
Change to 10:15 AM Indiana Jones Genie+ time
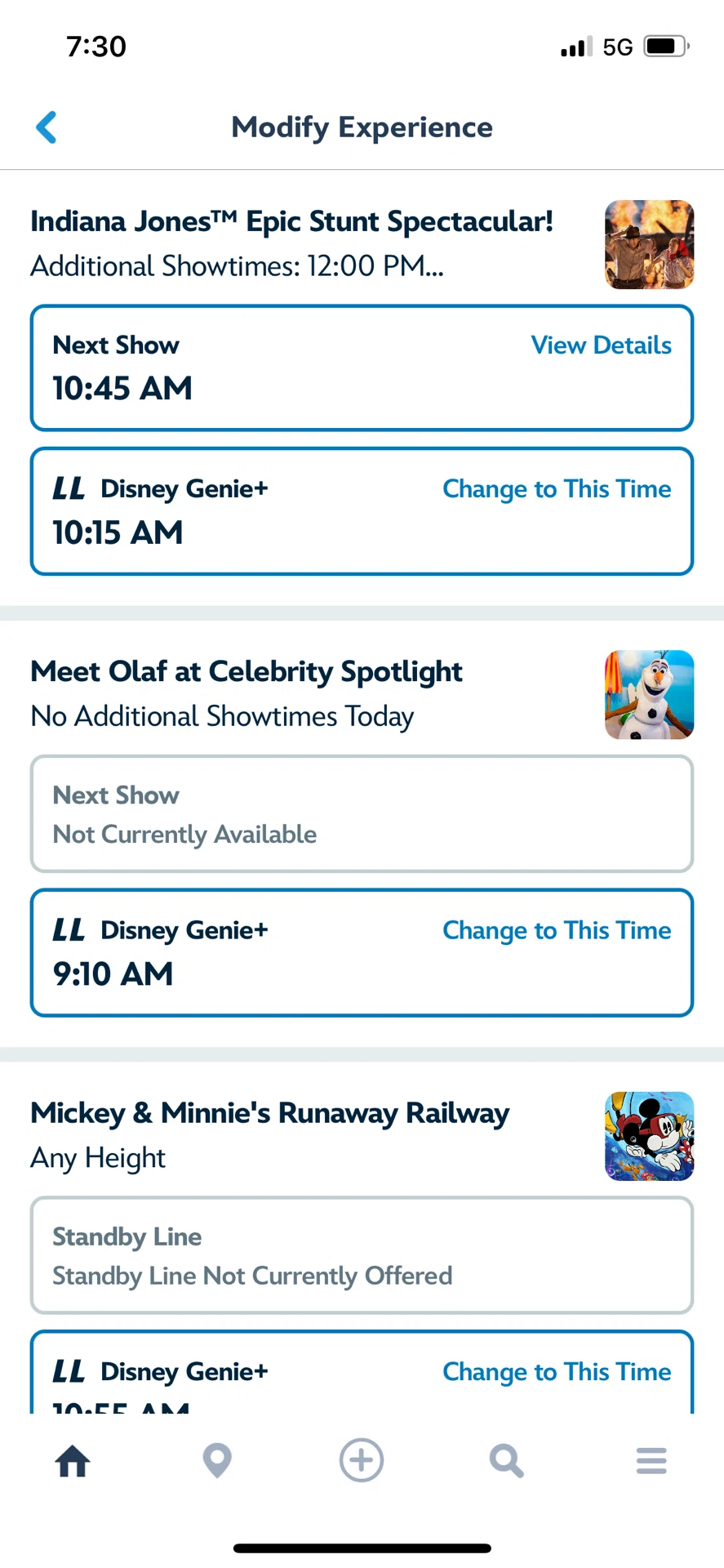coord(557,489)
